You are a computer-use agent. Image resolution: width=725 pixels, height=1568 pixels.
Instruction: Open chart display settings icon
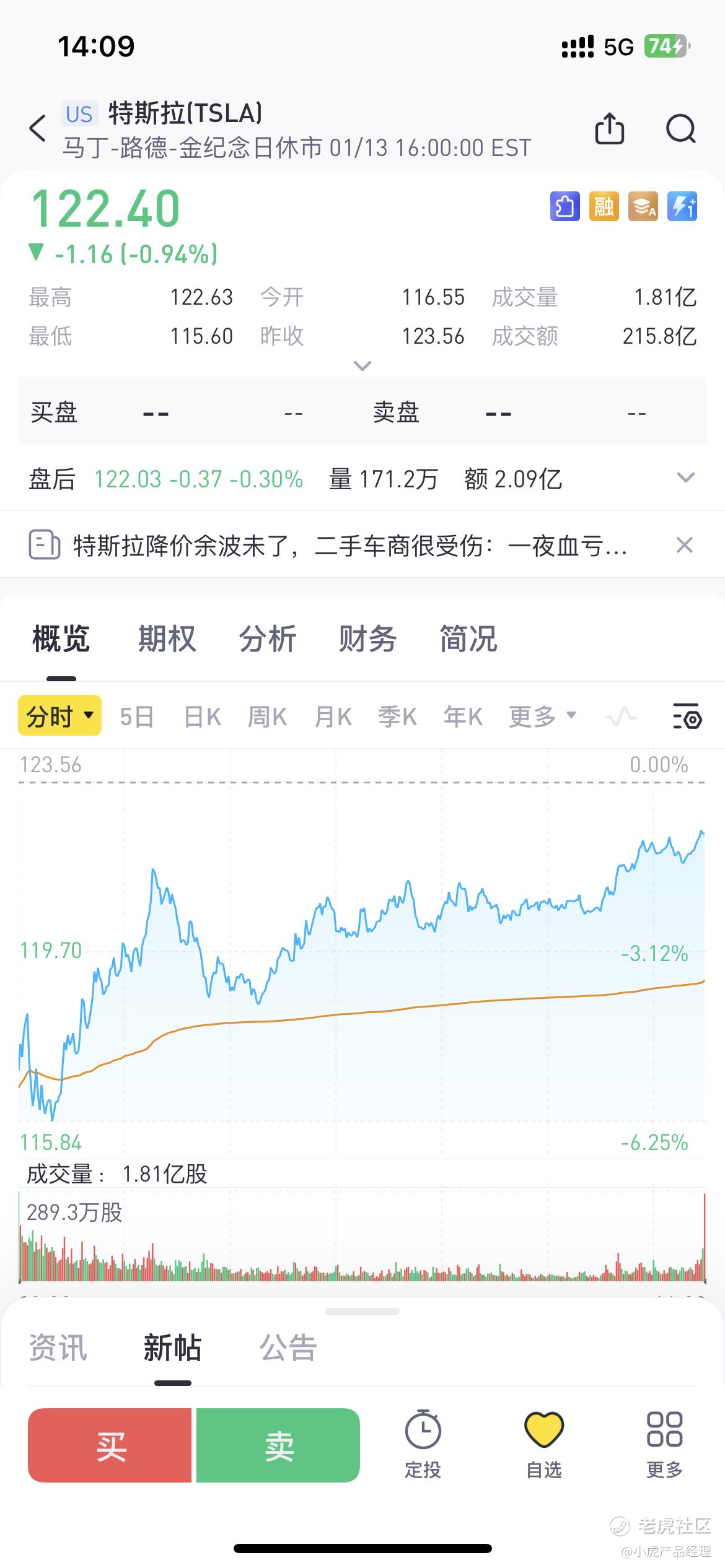(687, 716)
